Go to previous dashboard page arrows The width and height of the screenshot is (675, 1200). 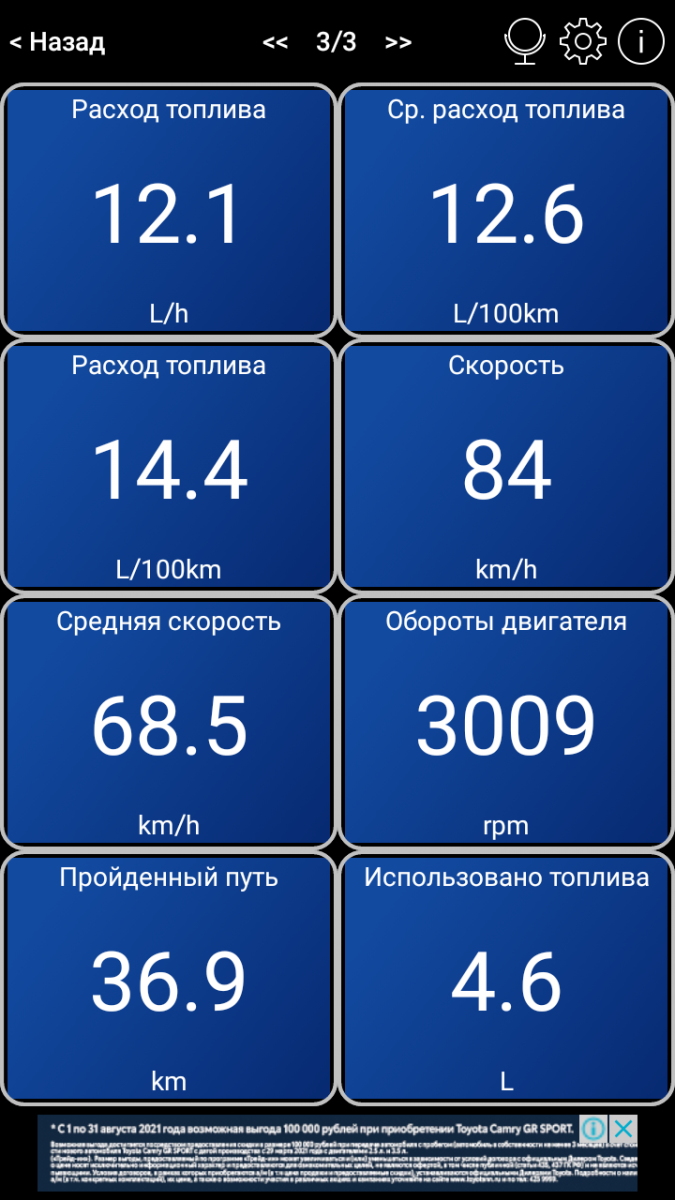275,42
